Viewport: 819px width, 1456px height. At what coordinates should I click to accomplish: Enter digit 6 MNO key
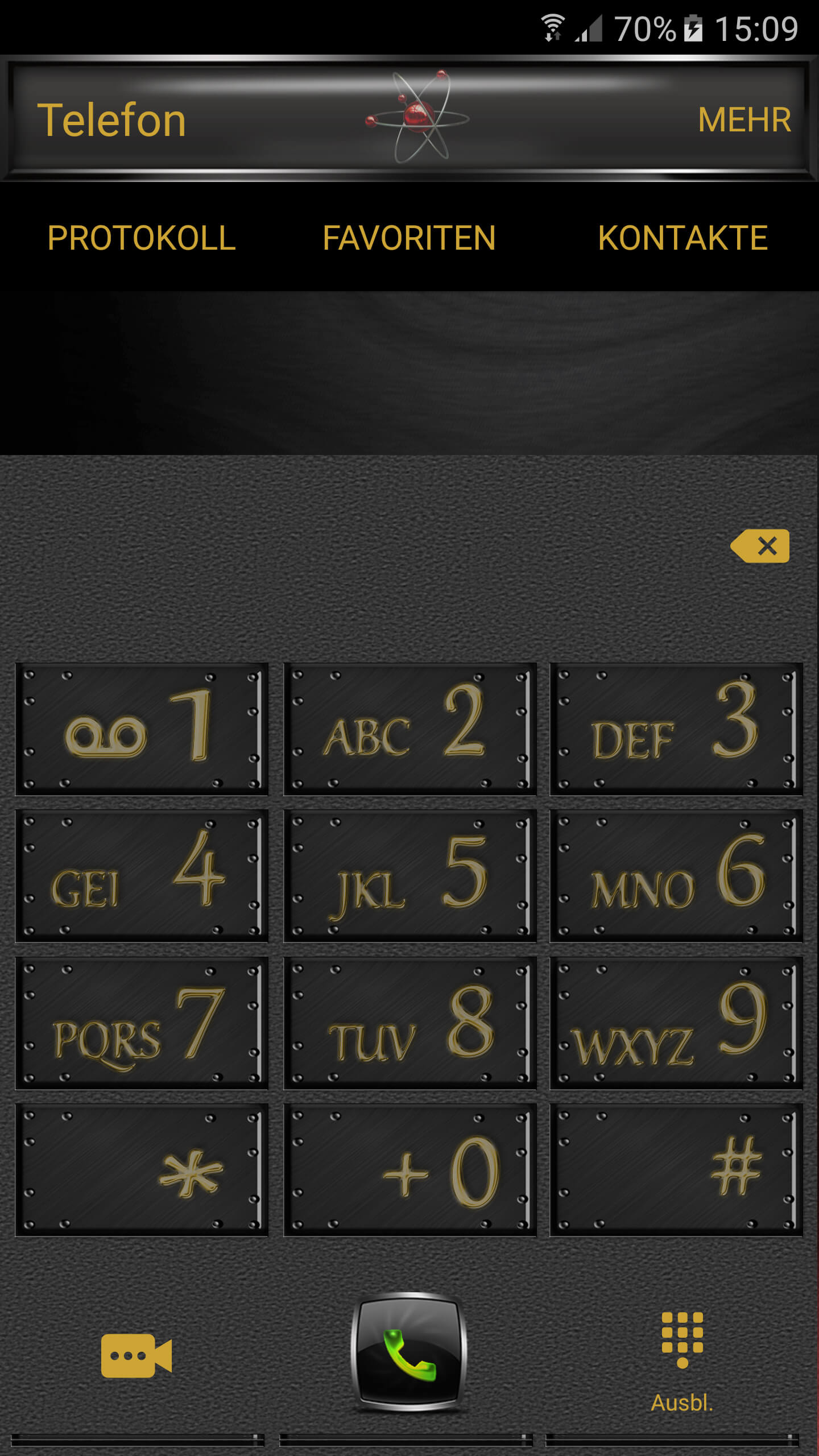[676, 876]
